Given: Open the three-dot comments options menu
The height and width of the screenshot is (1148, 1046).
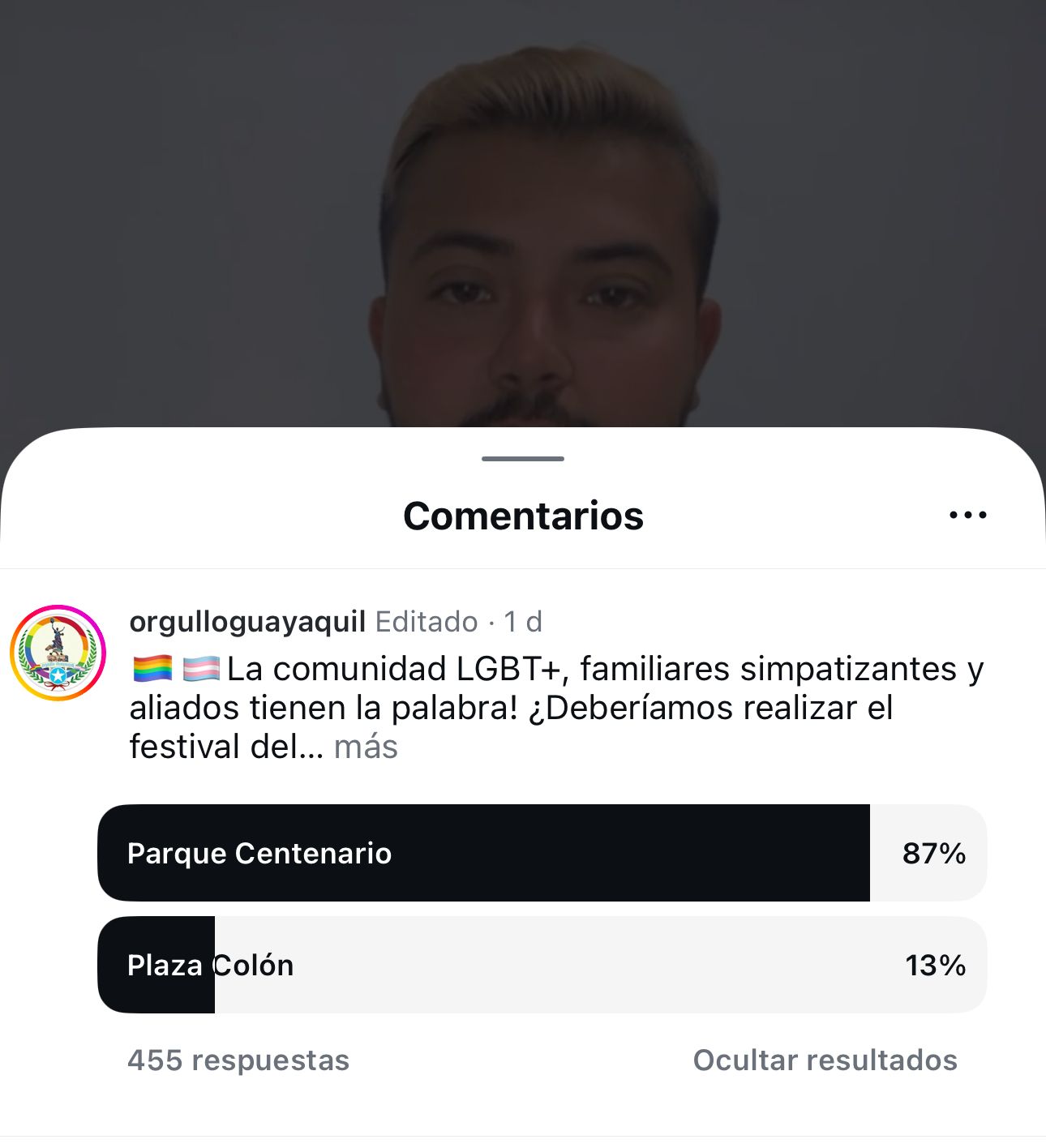Looking at the screenshot, I should 967,515.
